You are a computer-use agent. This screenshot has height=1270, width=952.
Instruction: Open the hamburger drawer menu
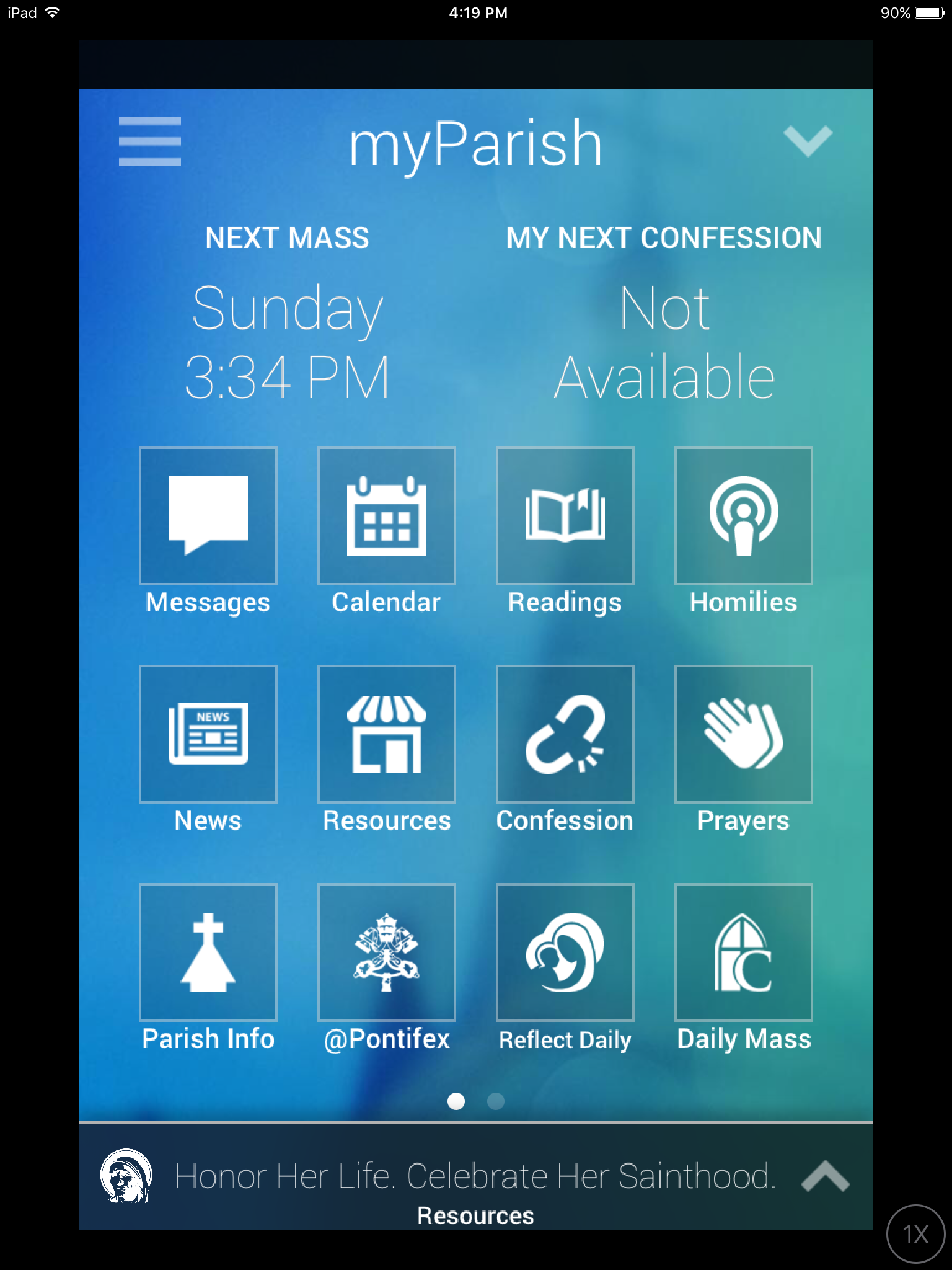[149, 141]
